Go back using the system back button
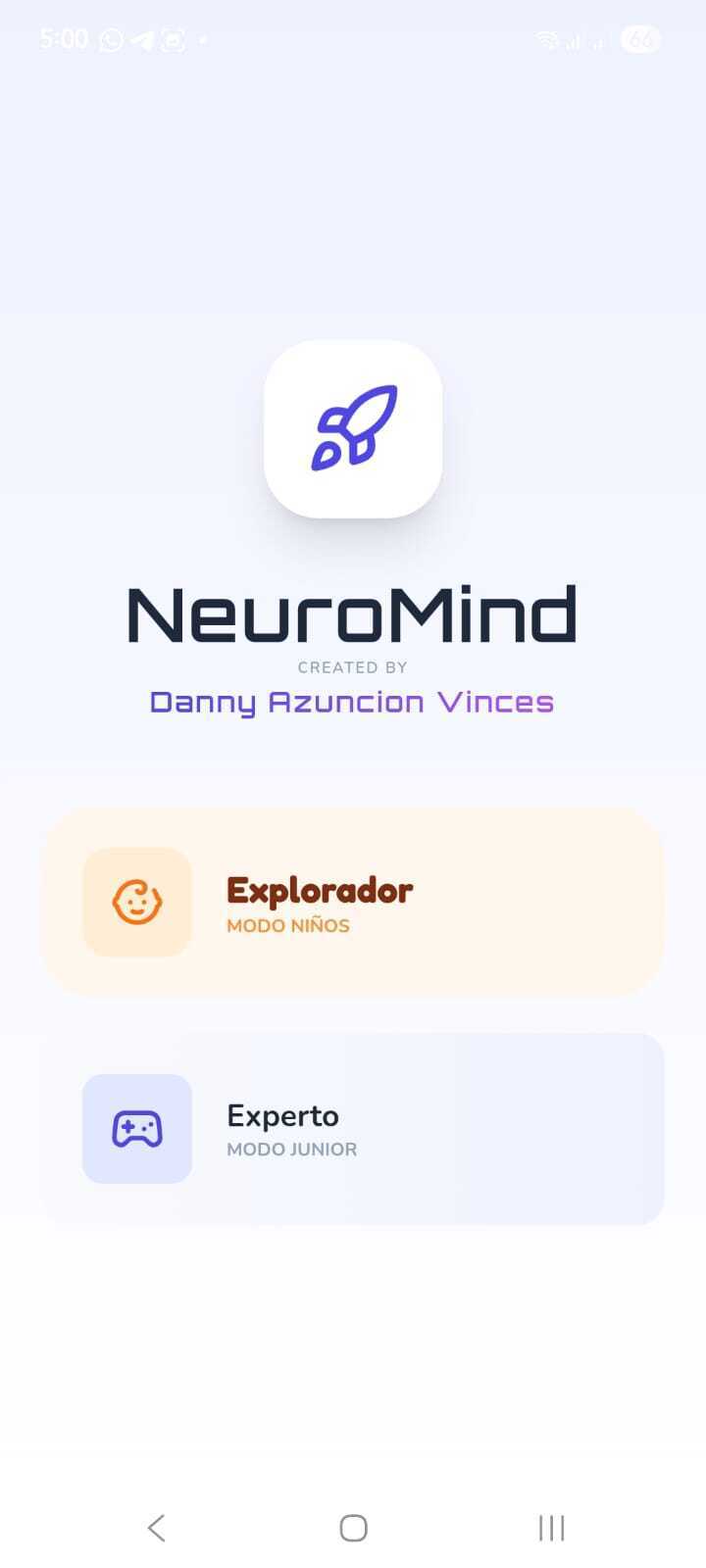The width and height of the screenshot is (706, 1568). pos(156,1527)
